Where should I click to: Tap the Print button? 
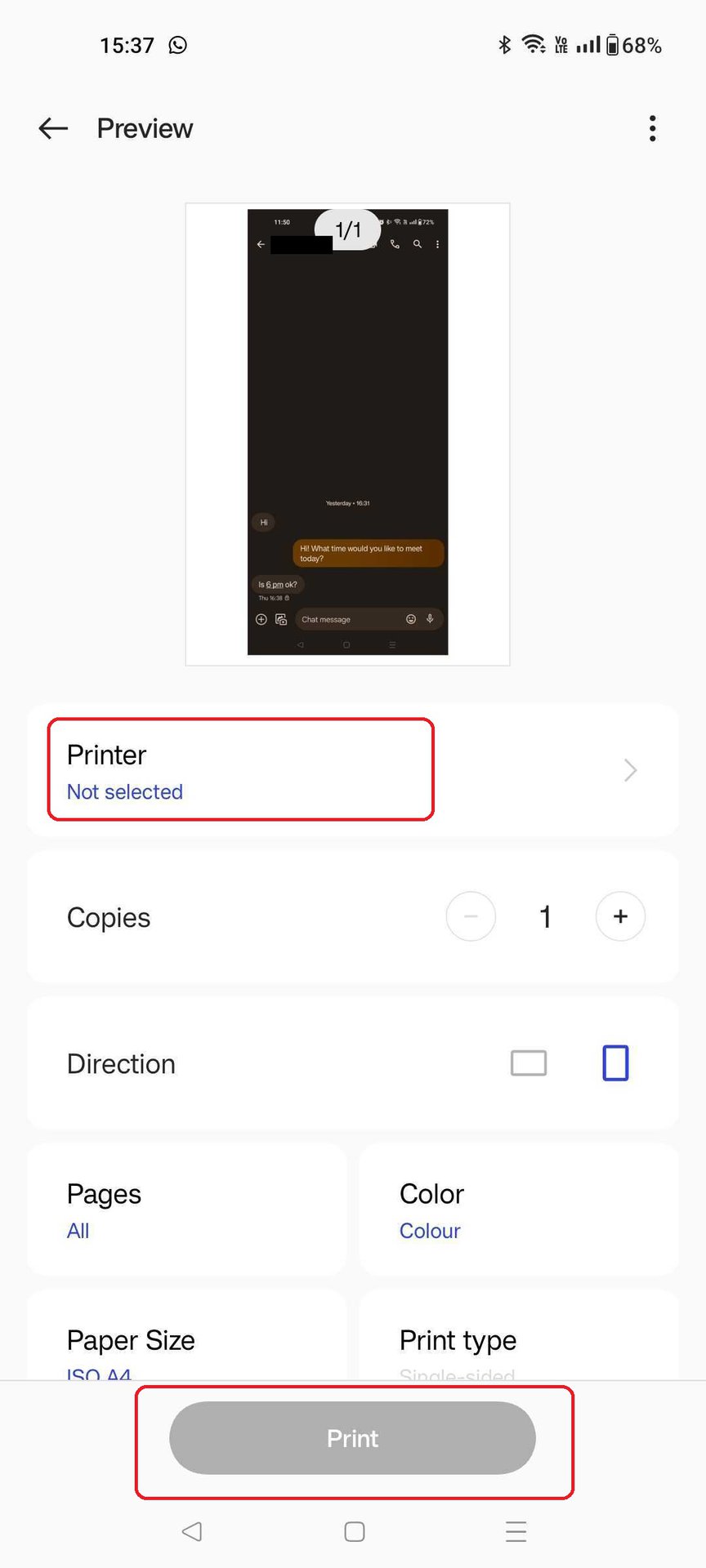point(352,1438)
